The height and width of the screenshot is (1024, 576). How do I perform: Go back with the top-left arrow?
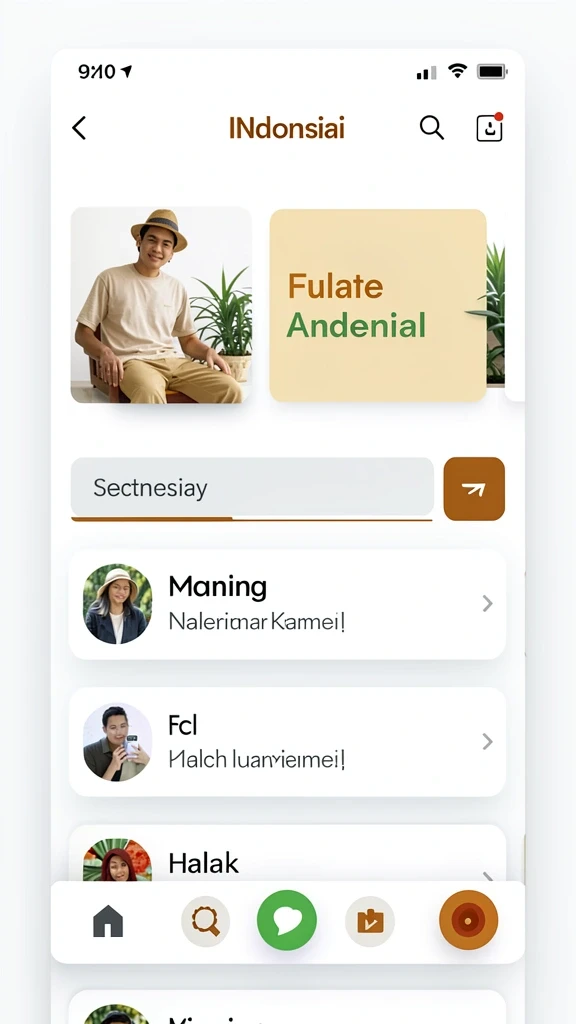point(79,128)
